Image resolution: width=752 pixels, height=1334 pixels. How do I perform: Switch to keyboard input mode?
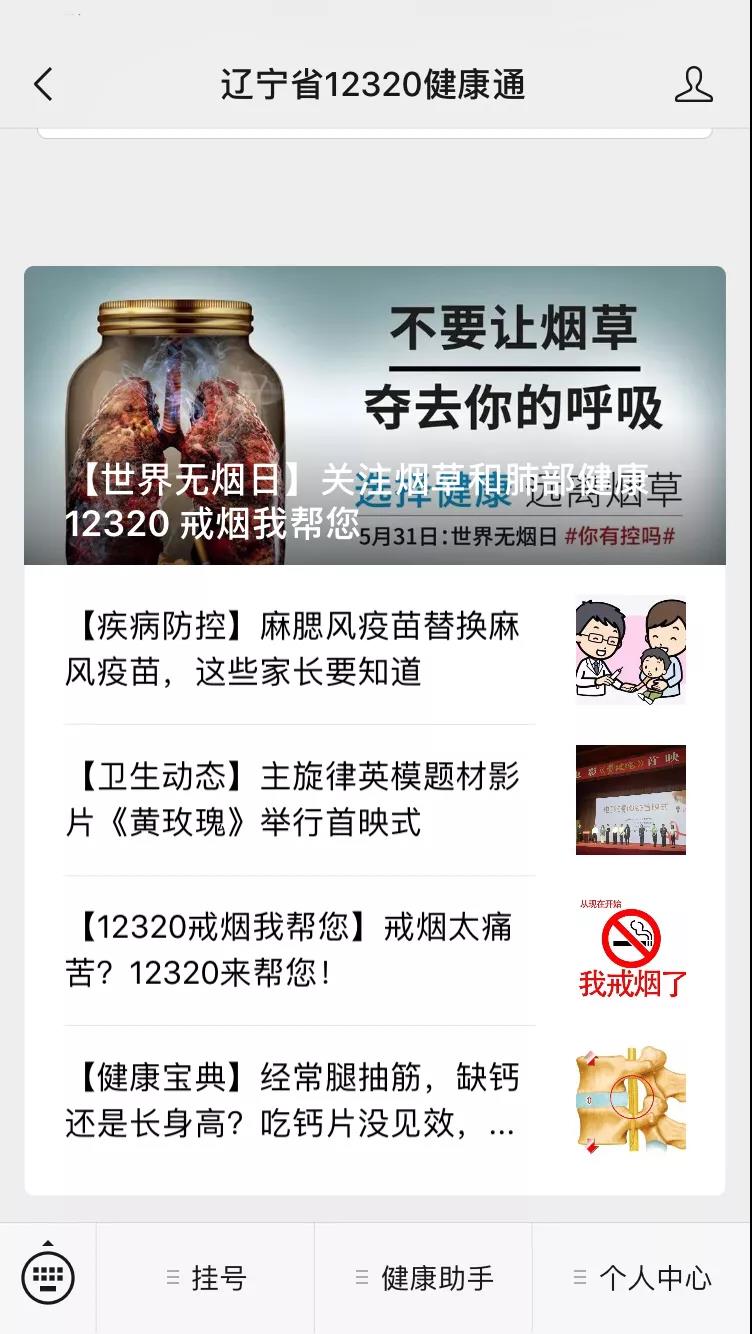(48, 1277)
